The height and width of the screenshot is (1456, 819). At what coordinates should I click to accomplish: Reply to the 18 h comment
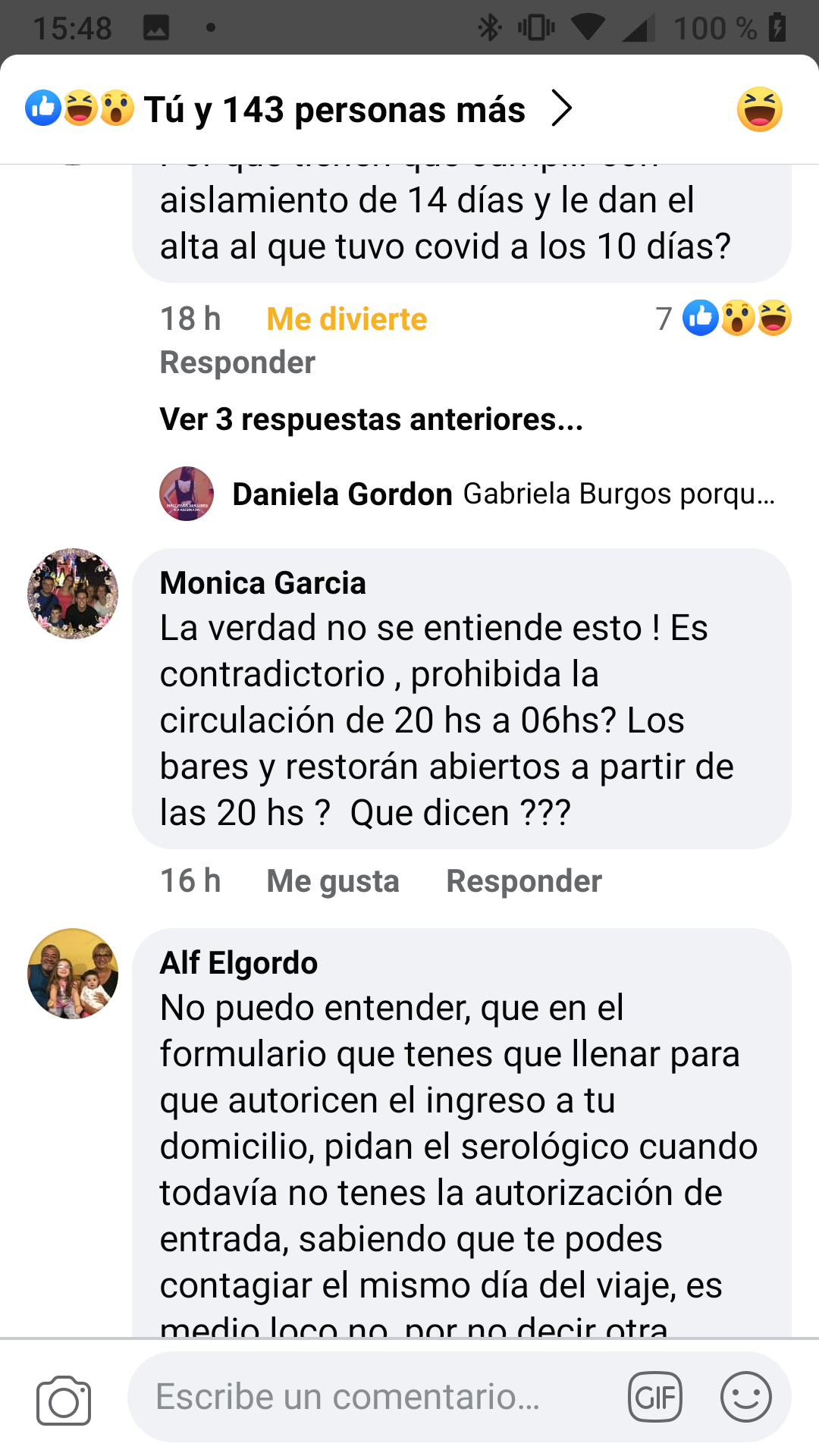(237, 362)
